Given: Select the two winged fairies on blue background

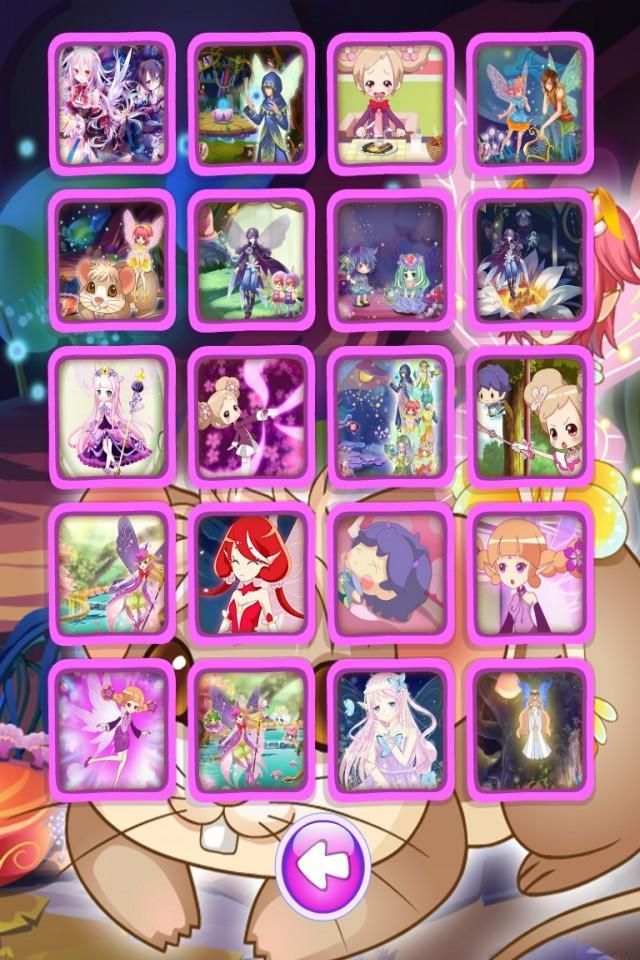Looking at the screenshot, I should coord(530,104).
